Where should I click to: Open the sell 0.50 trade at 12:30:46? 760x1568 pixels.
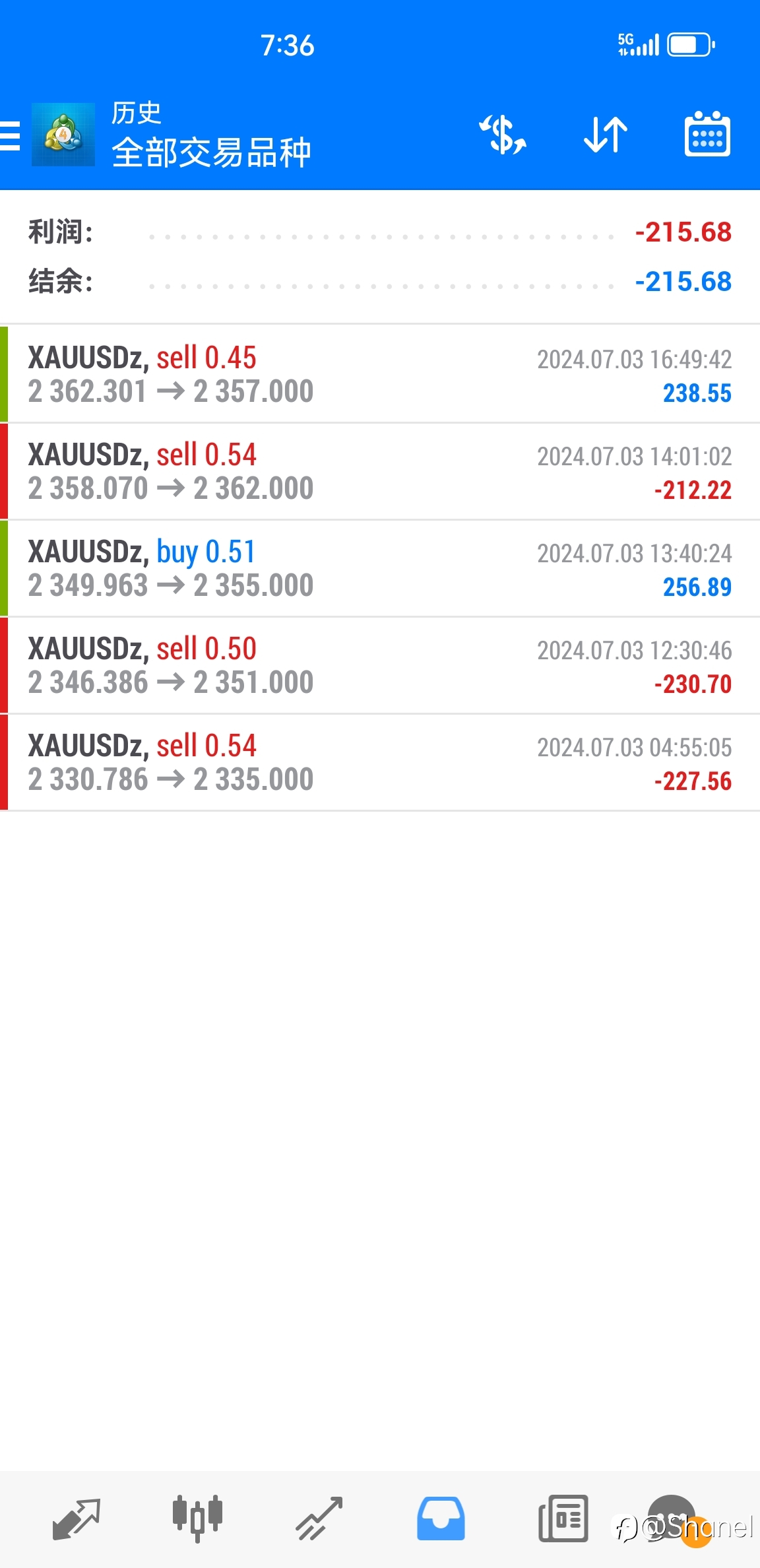380,665
